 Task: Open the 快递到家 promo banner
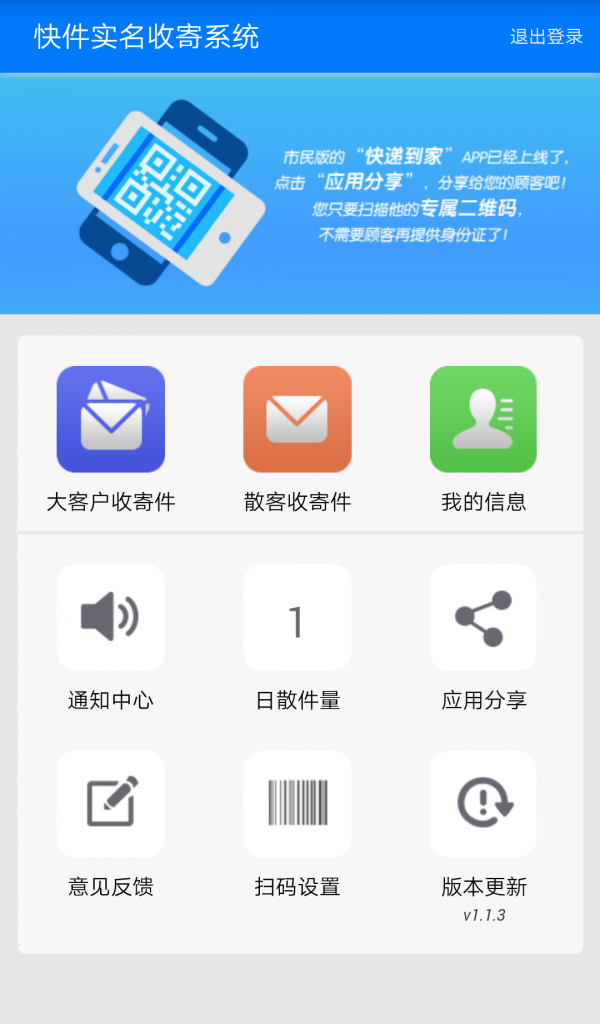coord(300,193)
